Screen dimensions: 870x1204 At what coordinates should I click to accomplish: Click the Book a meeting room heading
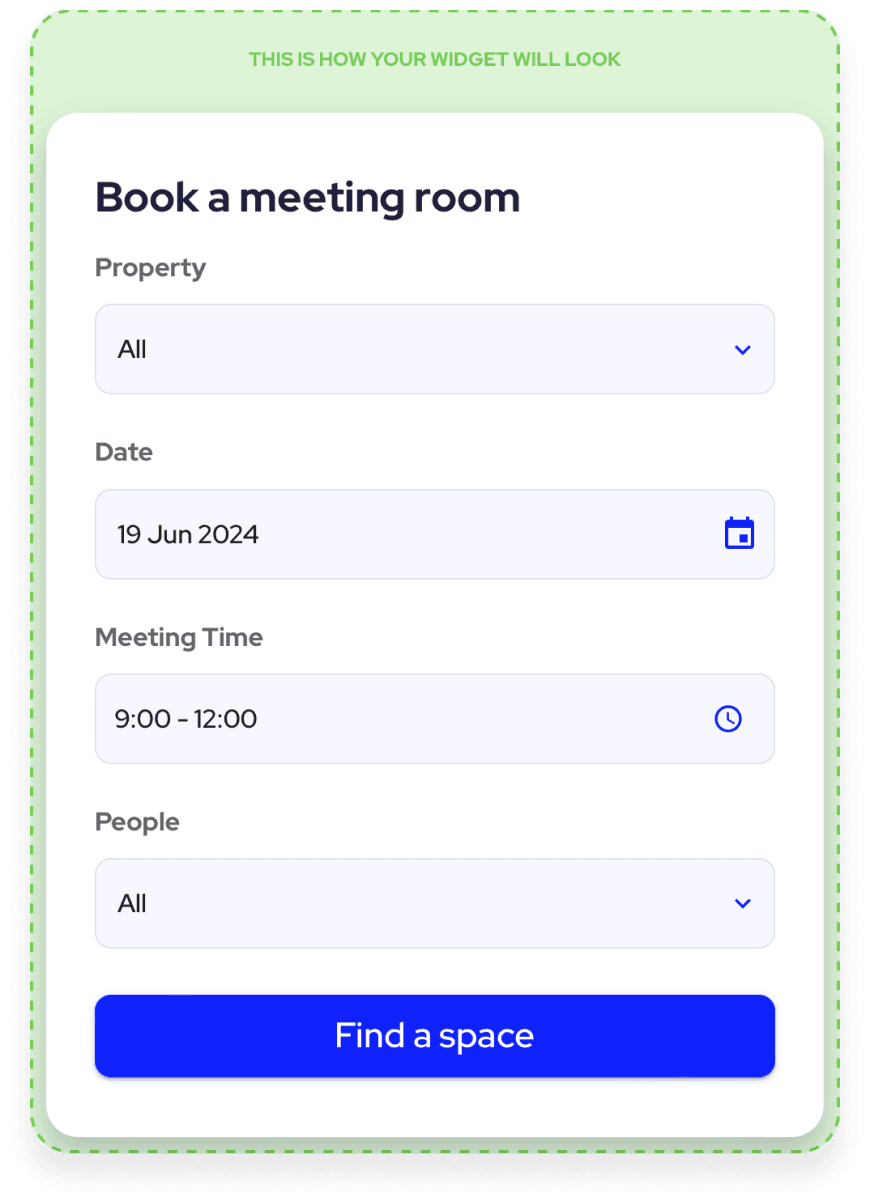307,197
